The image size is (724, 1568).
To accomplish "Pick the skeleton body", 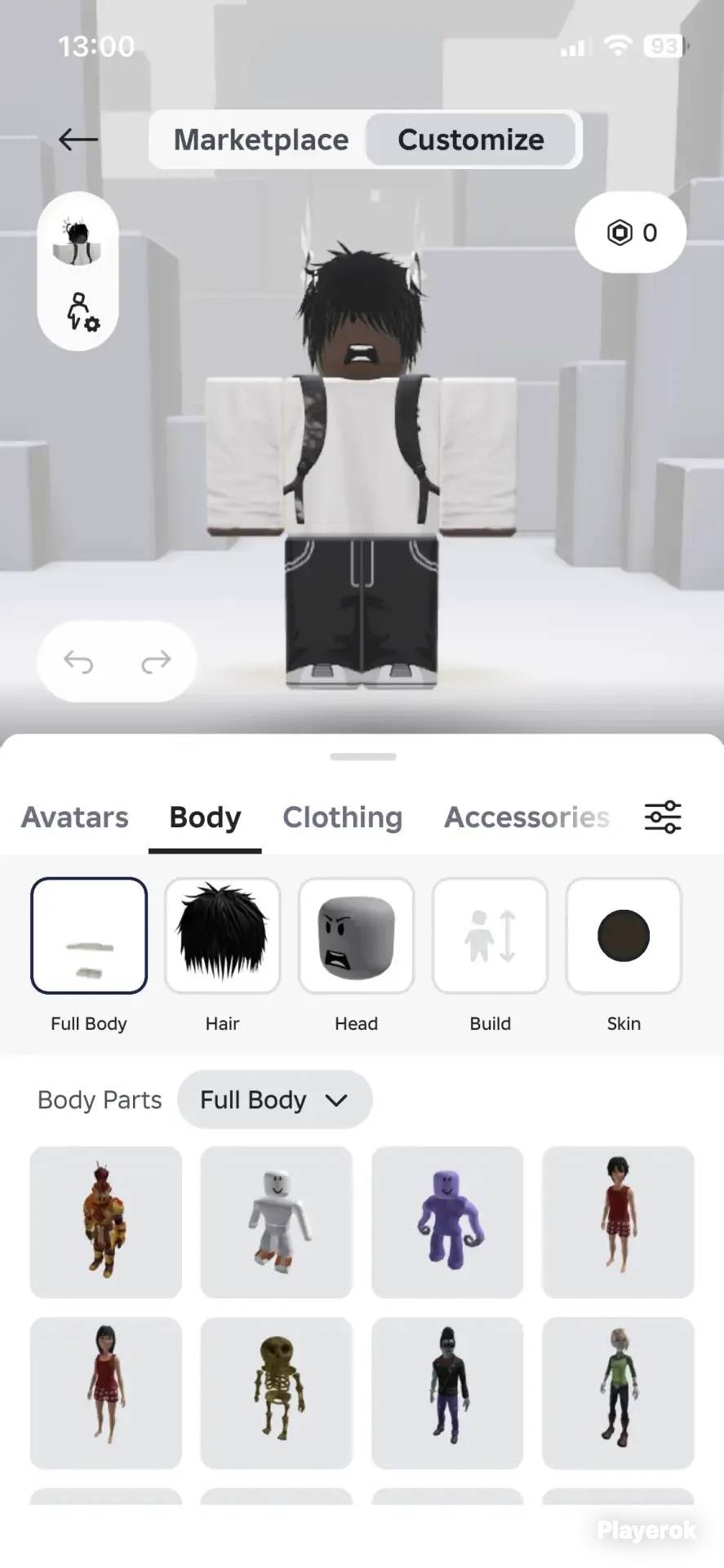I will pyautogui.click(x=277, y=1392).
